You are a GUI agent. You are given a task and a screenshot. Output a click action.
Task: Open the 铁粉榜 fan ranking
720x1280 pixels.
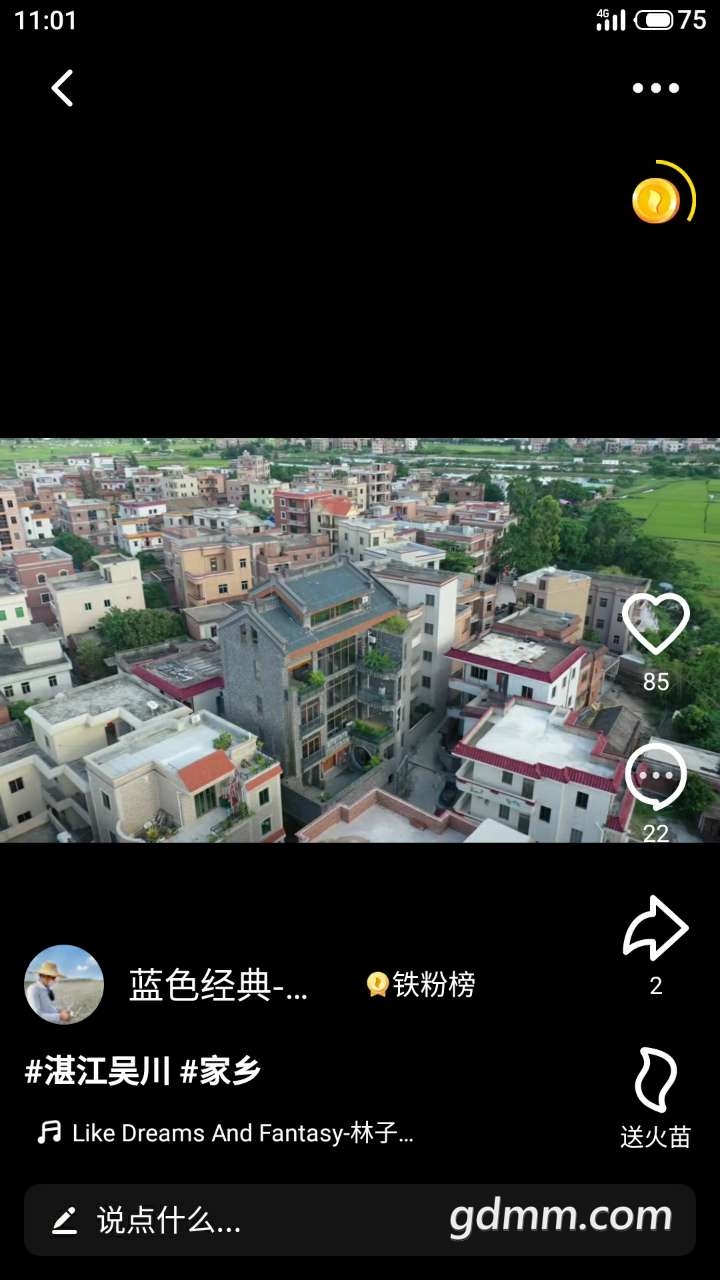[x=421, y=985]
